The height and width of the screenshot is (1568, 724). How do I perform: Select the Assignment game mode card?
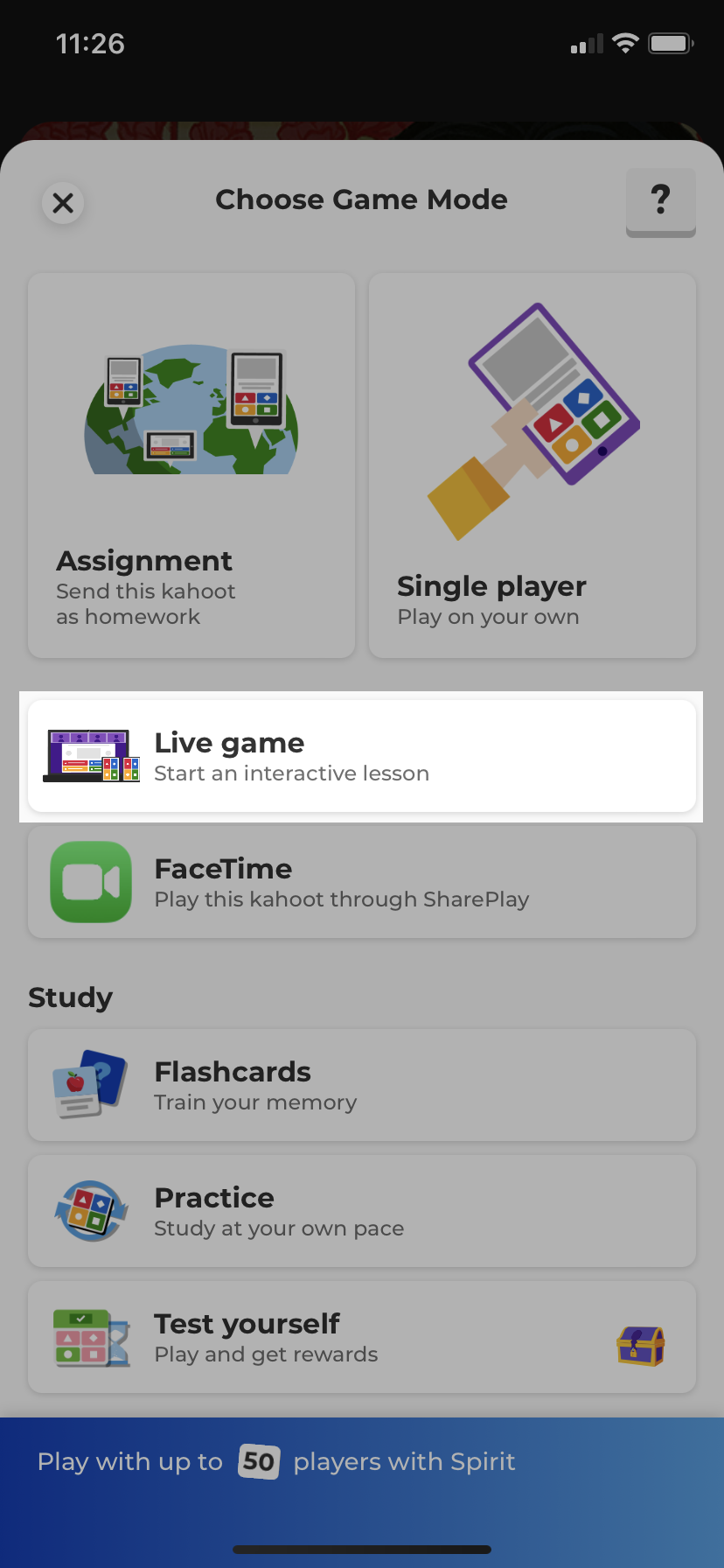pyautogui.click(x=191, y=465)
